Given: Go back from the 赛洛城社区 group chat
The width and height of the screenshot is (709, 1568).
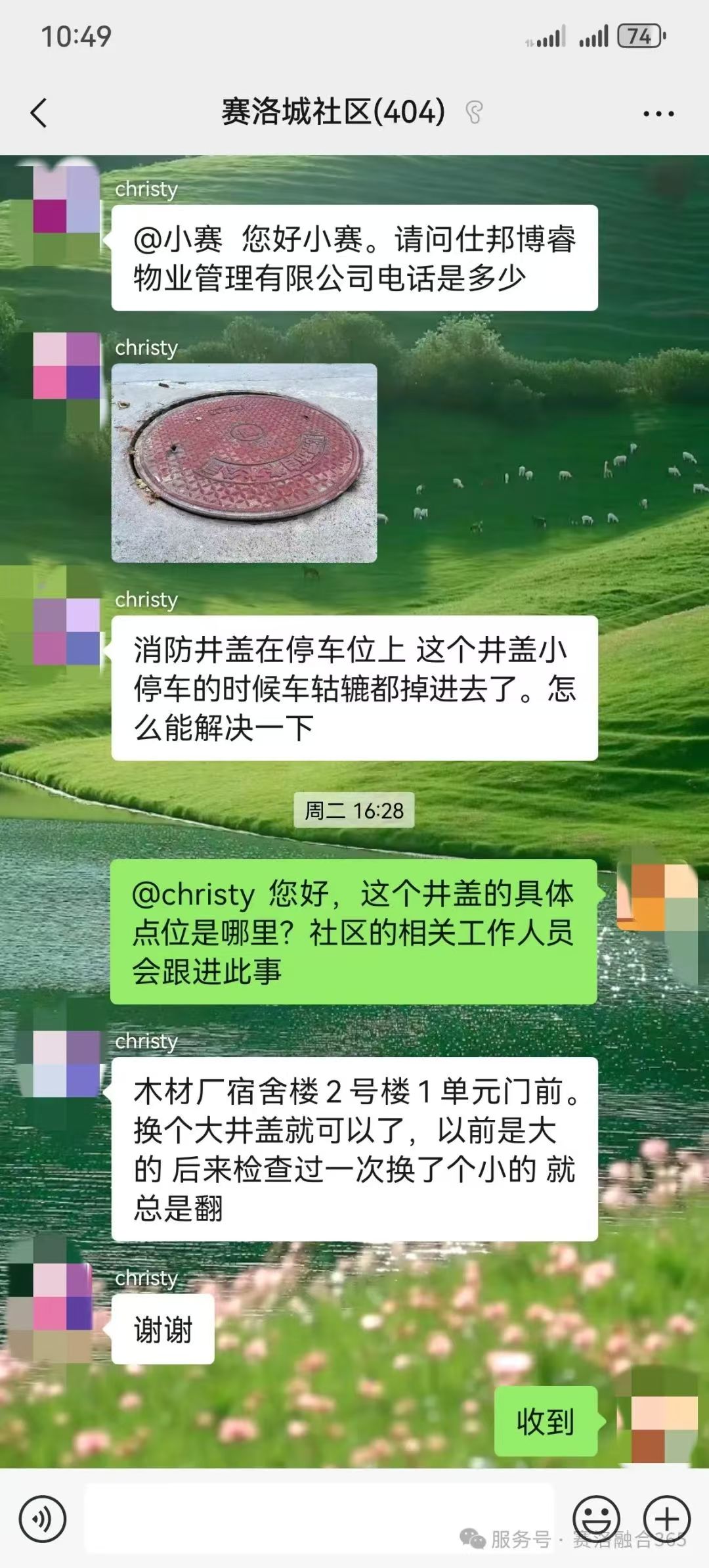Looking at the screenshot, I should click(39, 112).
